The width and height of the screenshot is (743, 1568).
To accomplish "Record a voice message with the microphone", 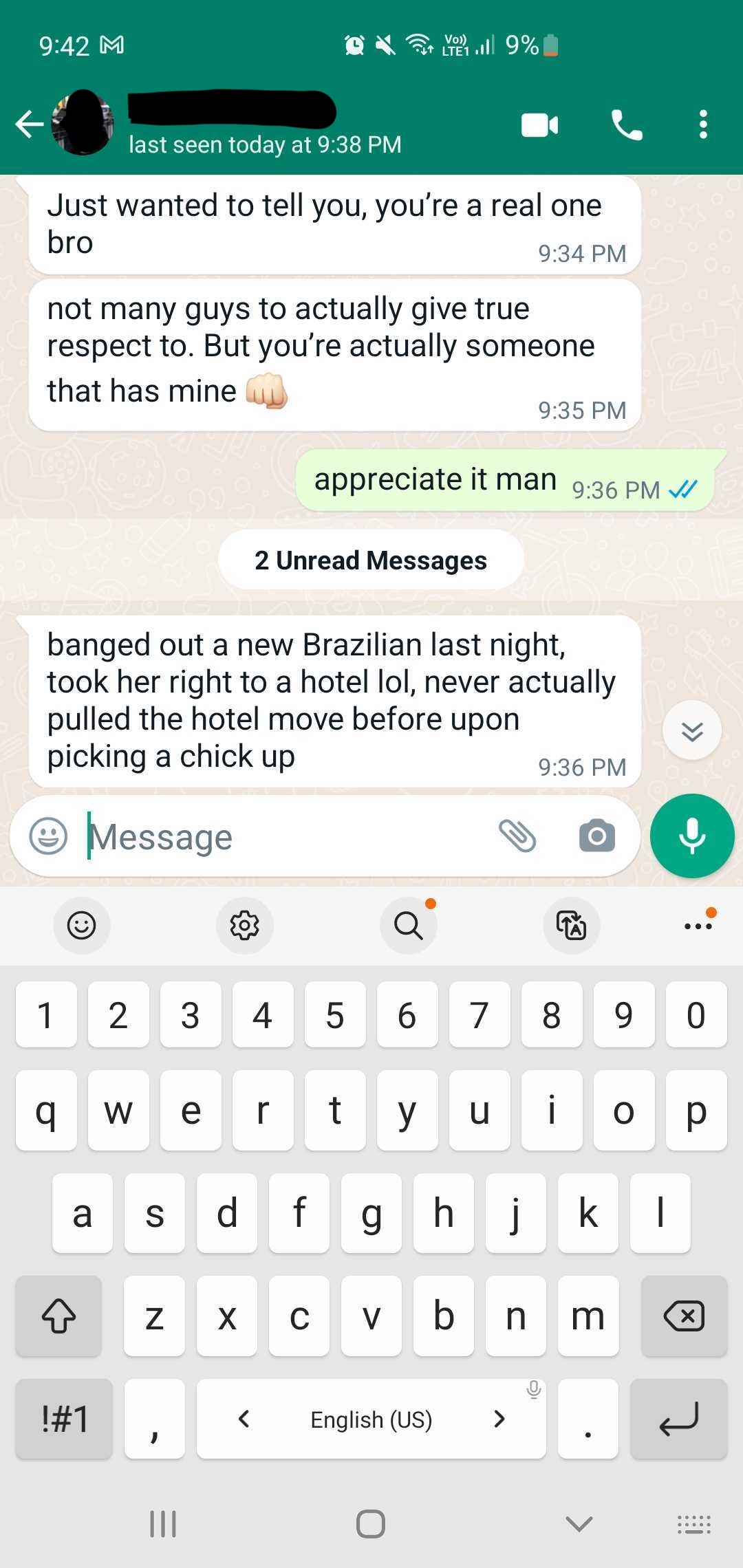I will (x=691, y=836).
